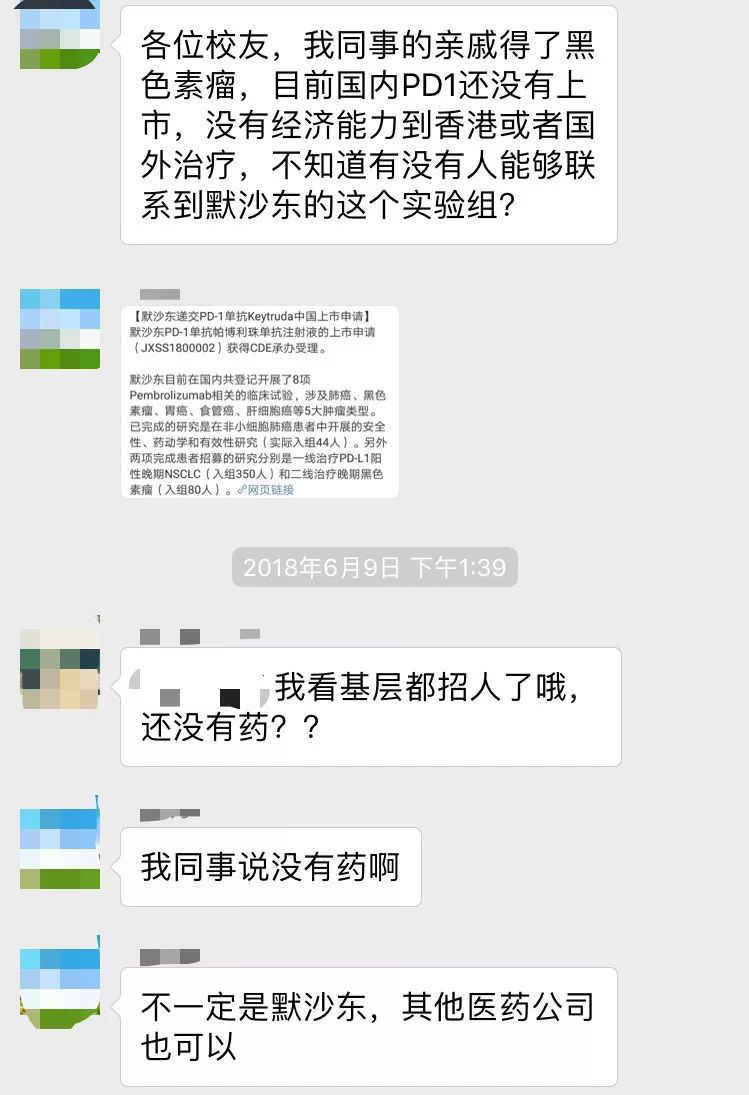Open avatar next to the Keytruda image message
749x1095 pixels.
point(60,329)
